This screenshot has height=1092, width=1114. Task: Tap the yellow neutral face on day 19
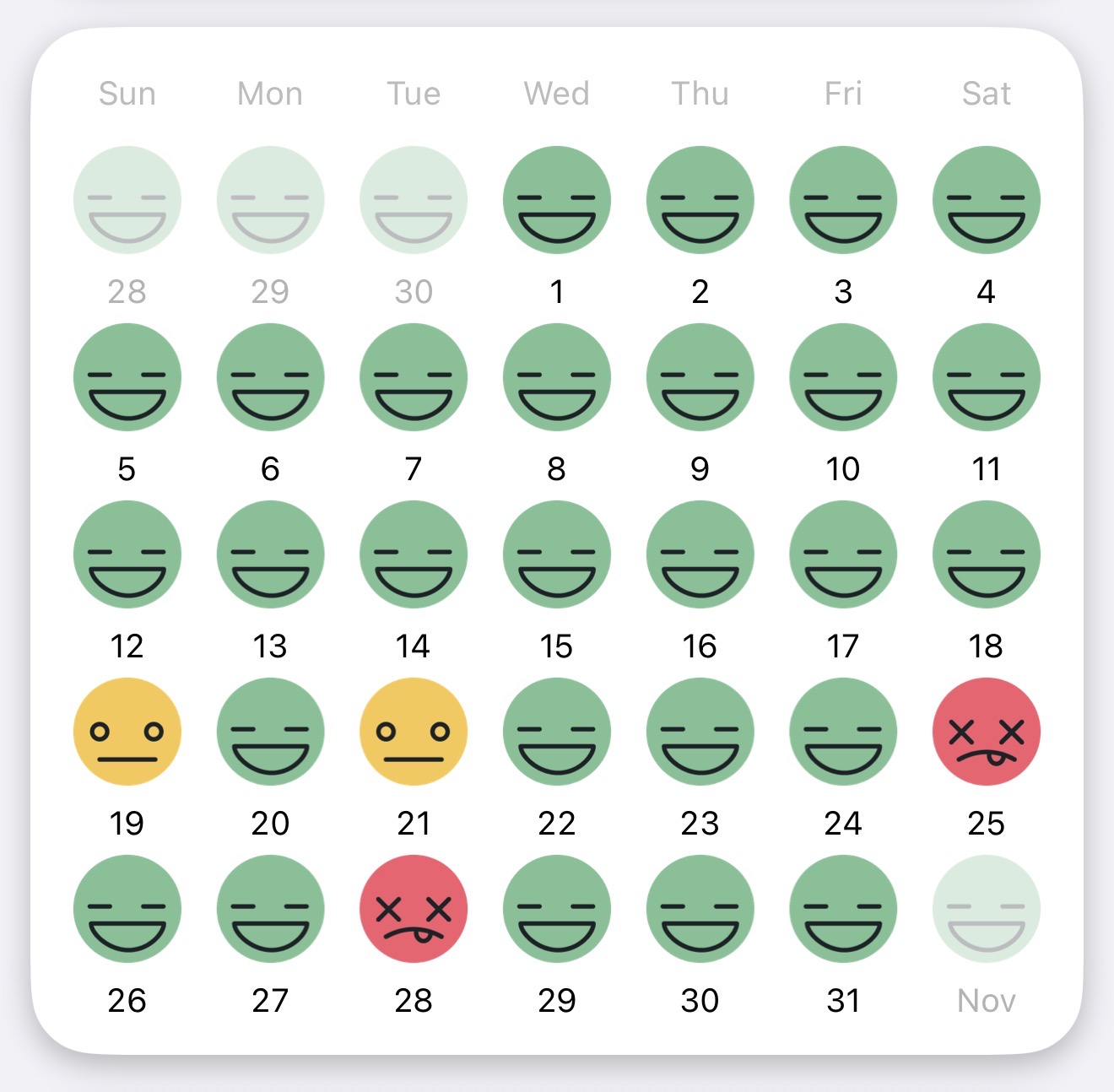coord(127,732)
